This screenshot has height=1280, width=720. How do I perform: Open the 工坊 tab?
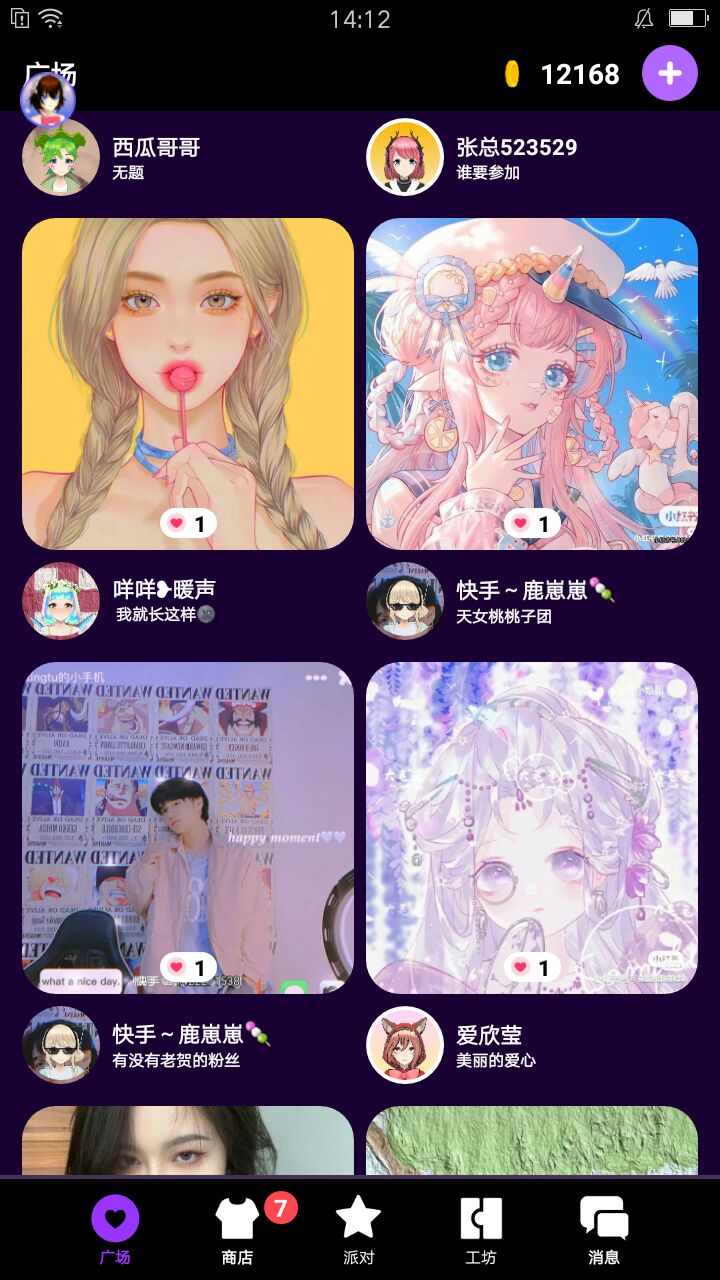[481, 1230]
